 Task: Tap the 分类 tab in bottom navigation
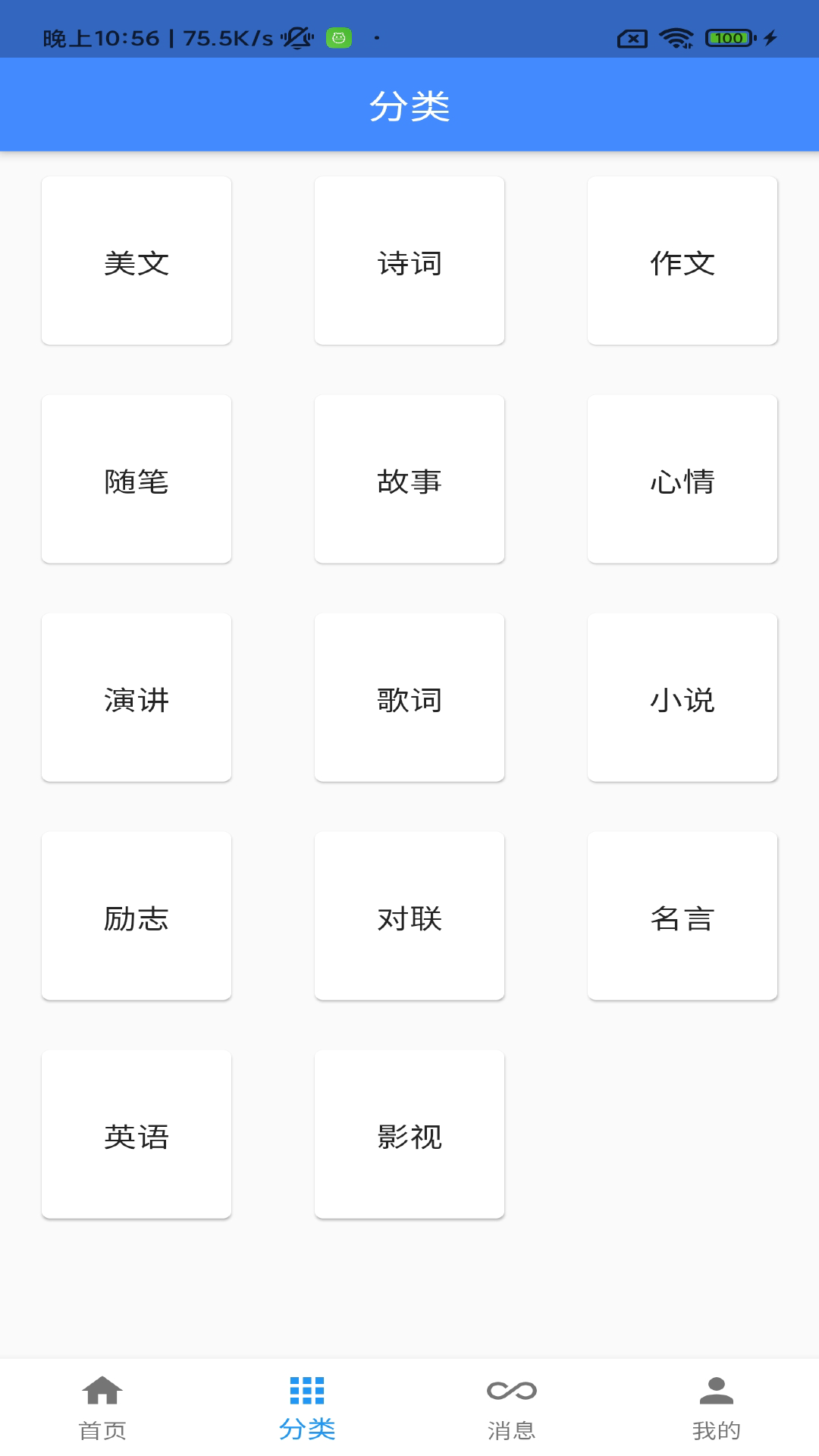click(x=307, y=1407)
